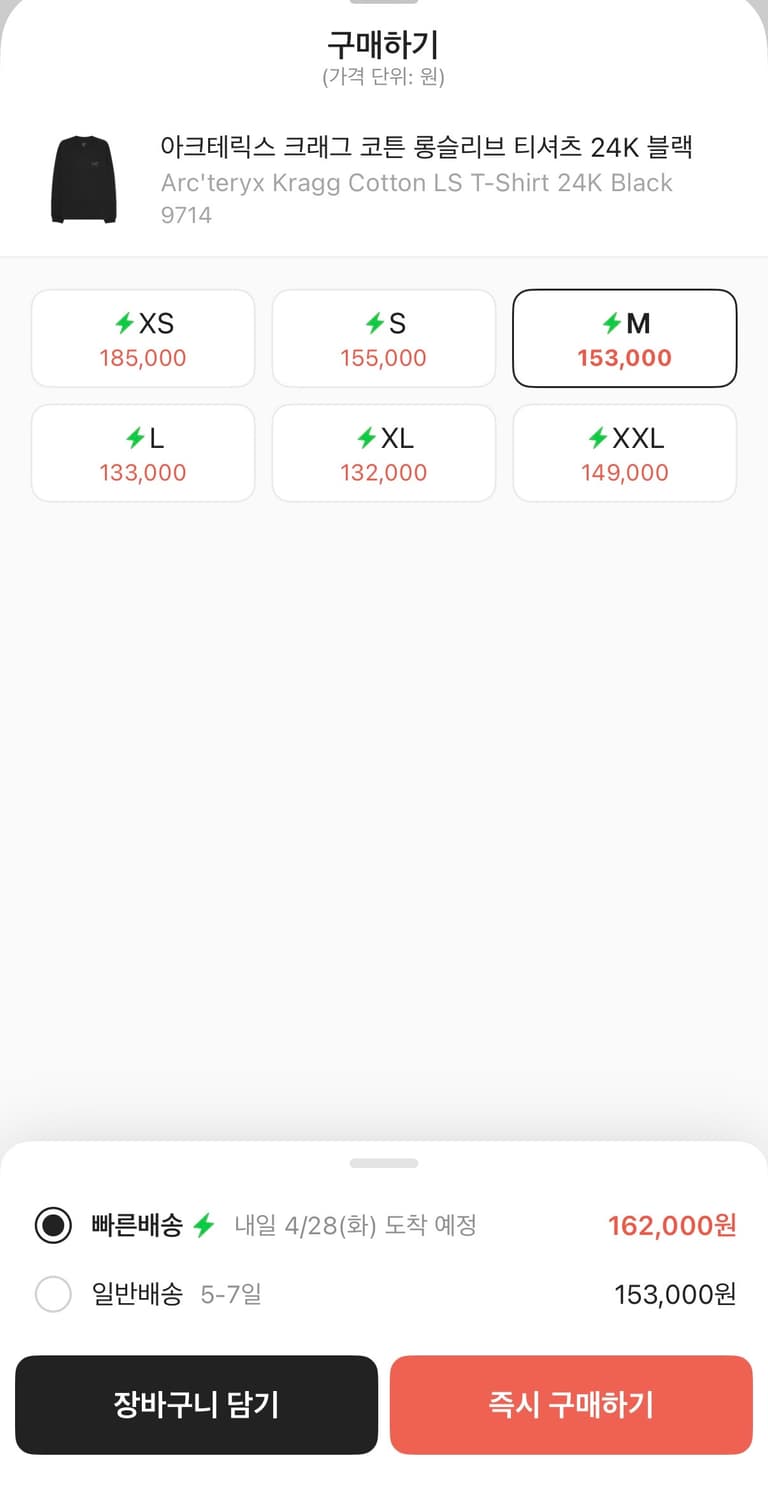Choose the XL size option
768x1500 pixels.
click(384, 453)
